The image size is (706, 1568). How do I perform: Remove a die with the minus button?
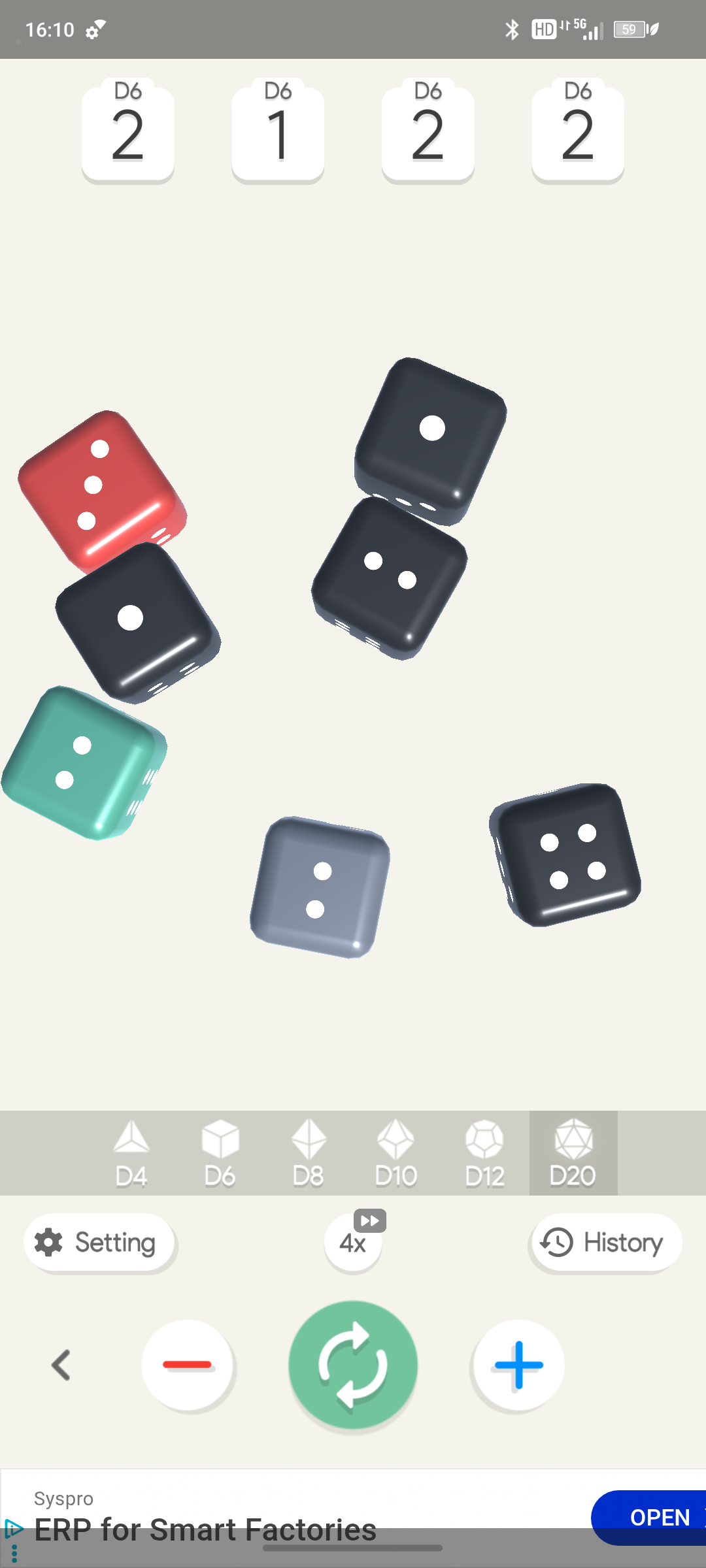188,1365
